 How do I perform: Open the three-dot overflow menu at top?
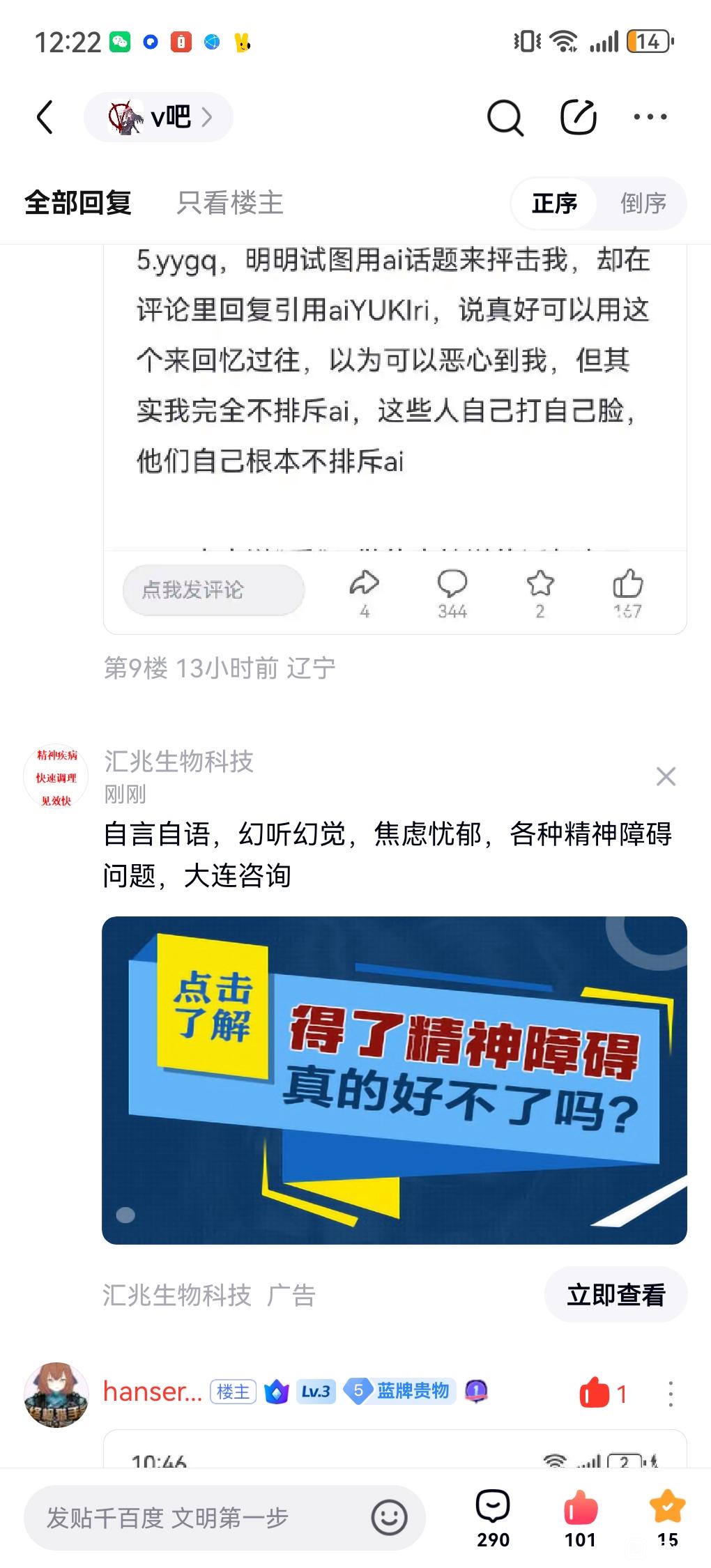[x=650, y=116]
